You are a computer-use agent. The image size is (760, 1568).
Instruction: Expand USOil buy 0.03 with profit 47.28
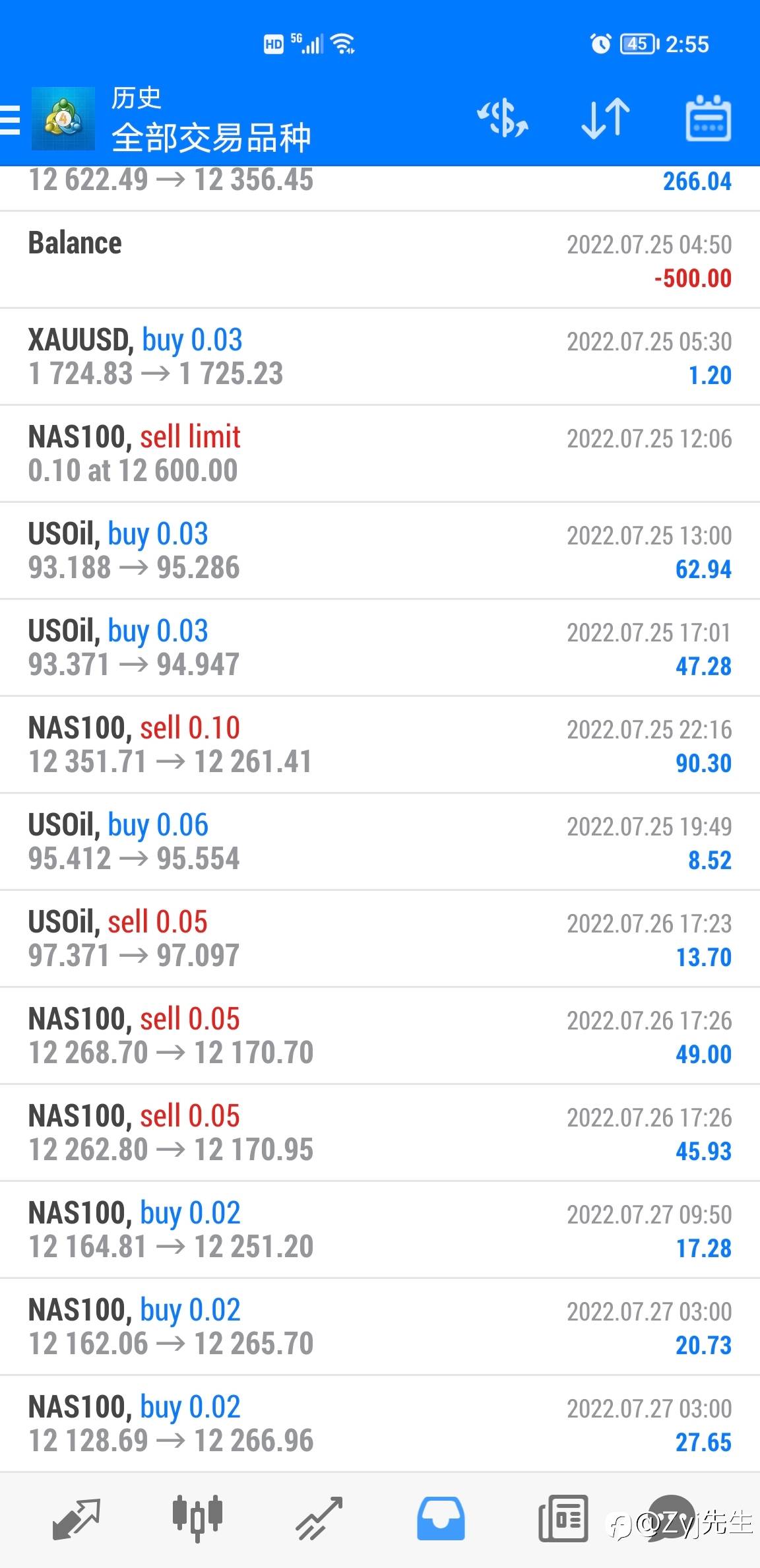coord(380,648)
